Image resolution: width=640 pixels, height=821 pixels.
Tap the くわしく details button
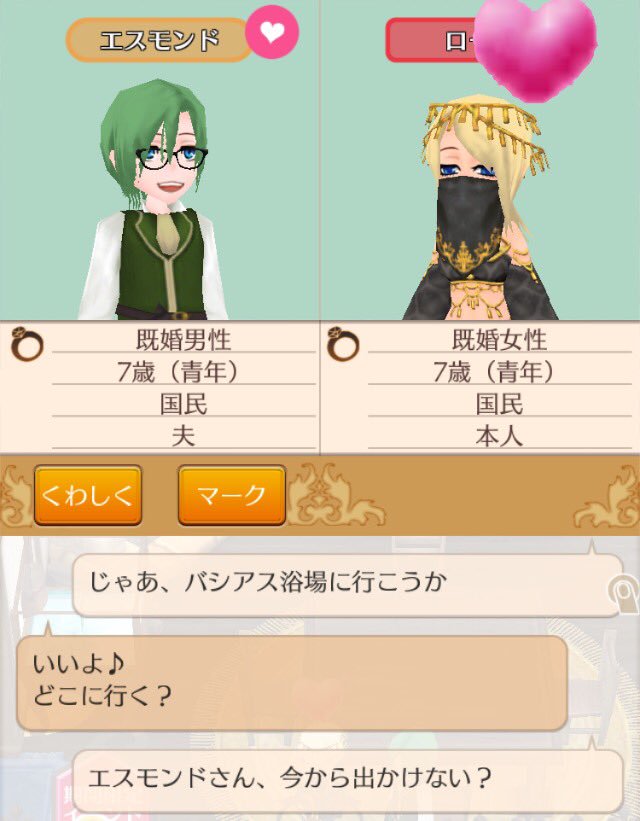coord(88,495)
